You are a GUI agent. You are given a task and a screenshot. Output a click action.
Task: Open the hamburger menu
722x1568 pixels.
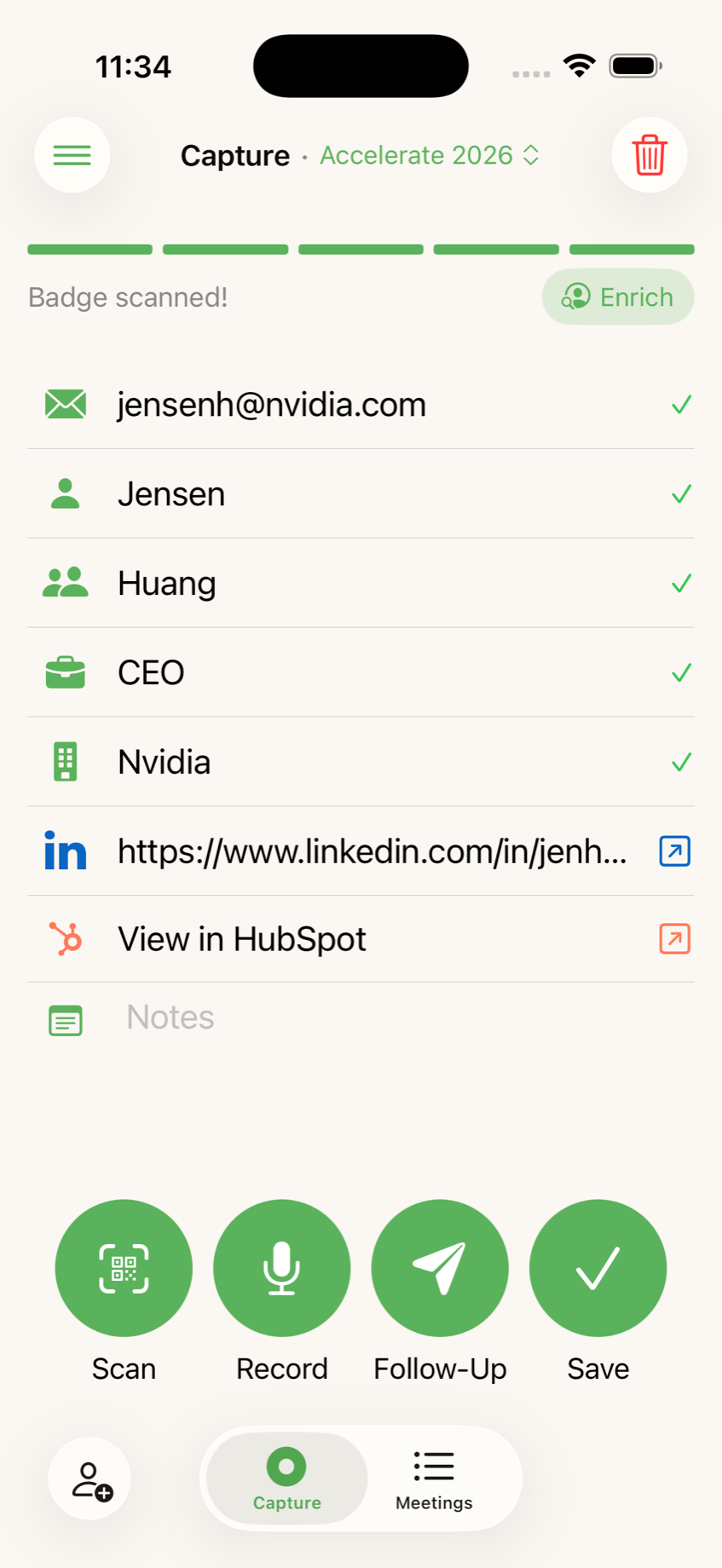coord(72,155)
